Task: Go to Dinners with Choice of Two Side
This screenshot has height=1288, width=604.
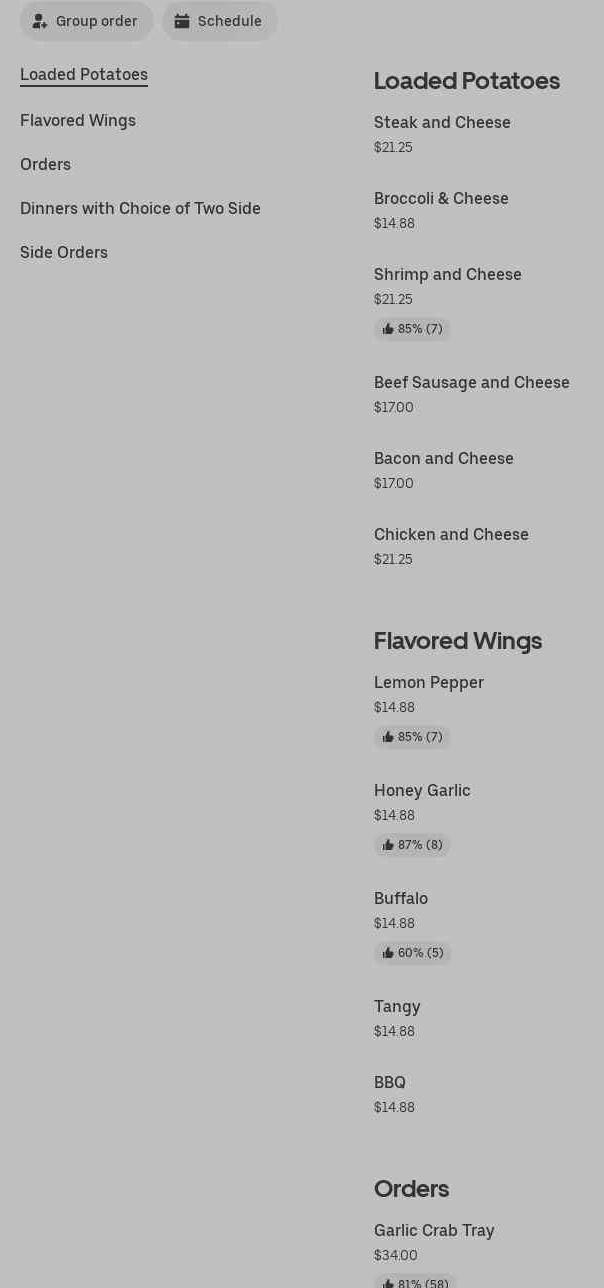Action: coord(140,208)
